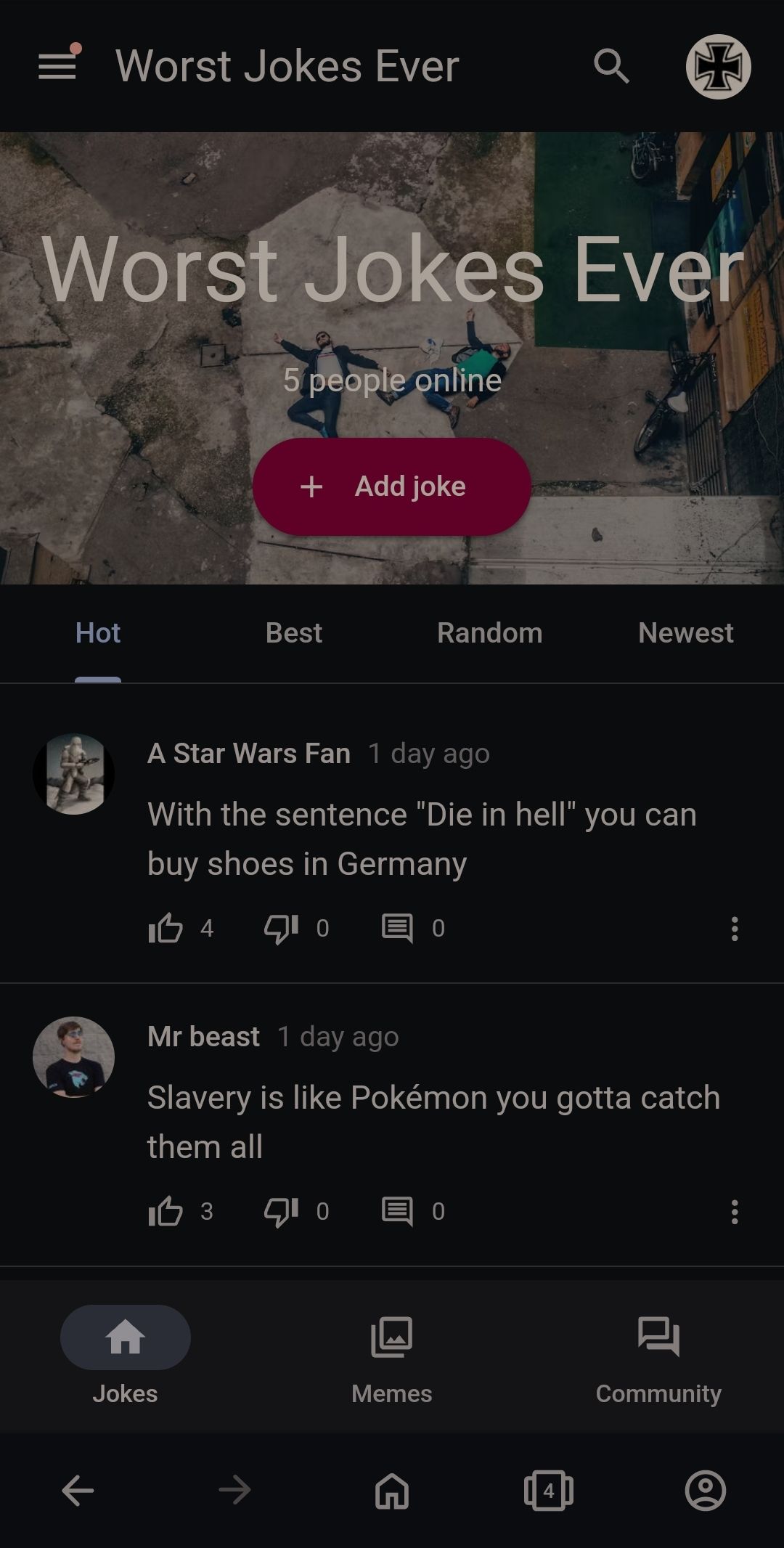Viewport: 784px width, 1548px height.
Task: Go back with the browser back arrow
Action: [x=78, y=1491]
